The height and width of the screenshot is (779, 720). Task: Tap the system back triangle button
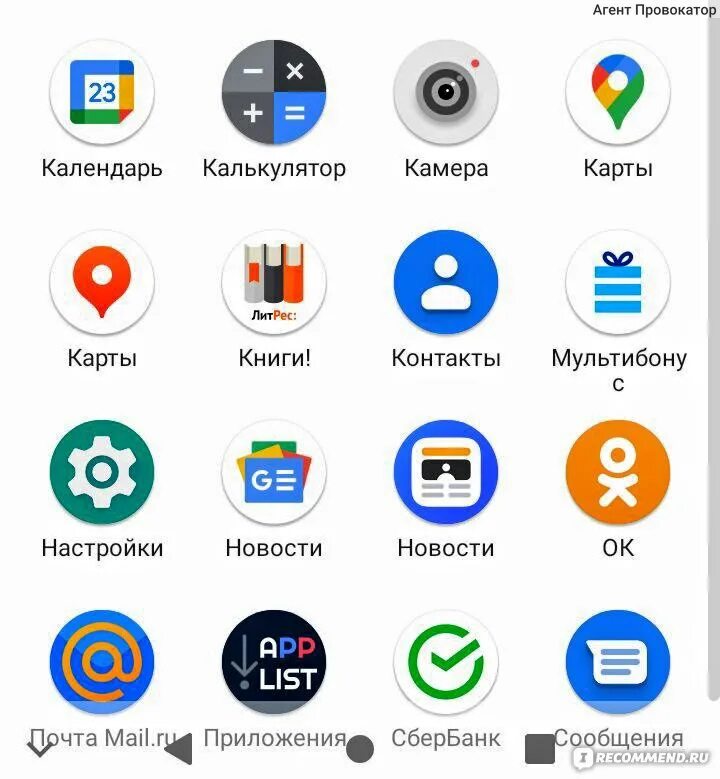coord(178,748)
